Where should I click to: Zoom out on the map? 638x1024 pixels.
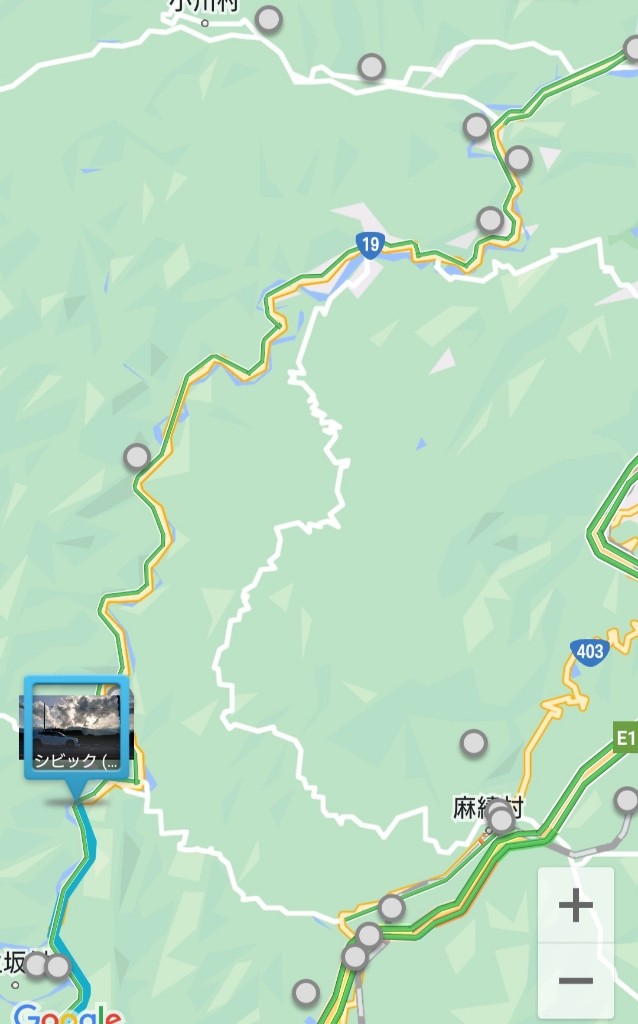tap(575, 980)
